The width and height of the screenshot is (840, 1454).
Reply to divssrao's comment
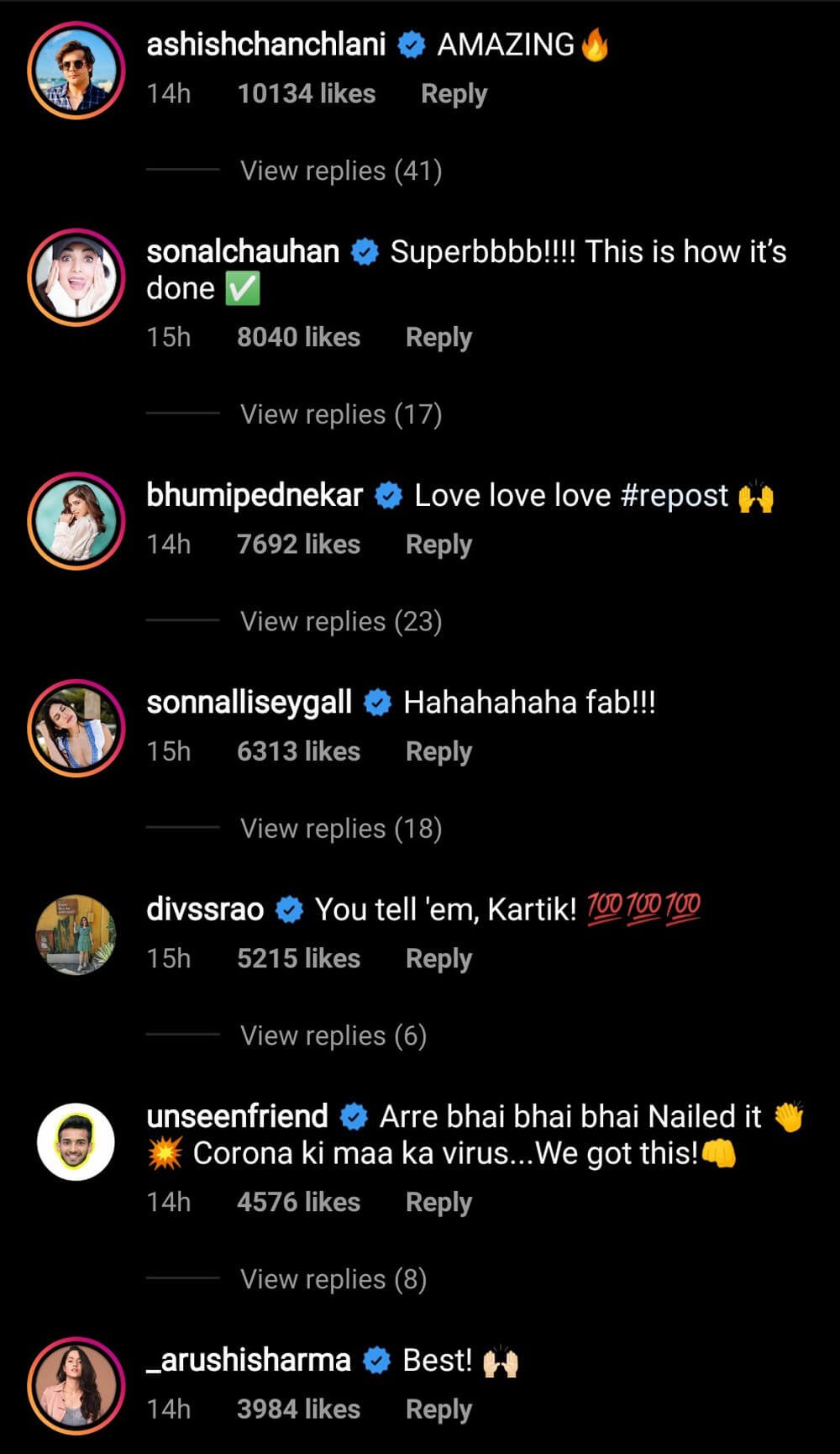point(438,959)
